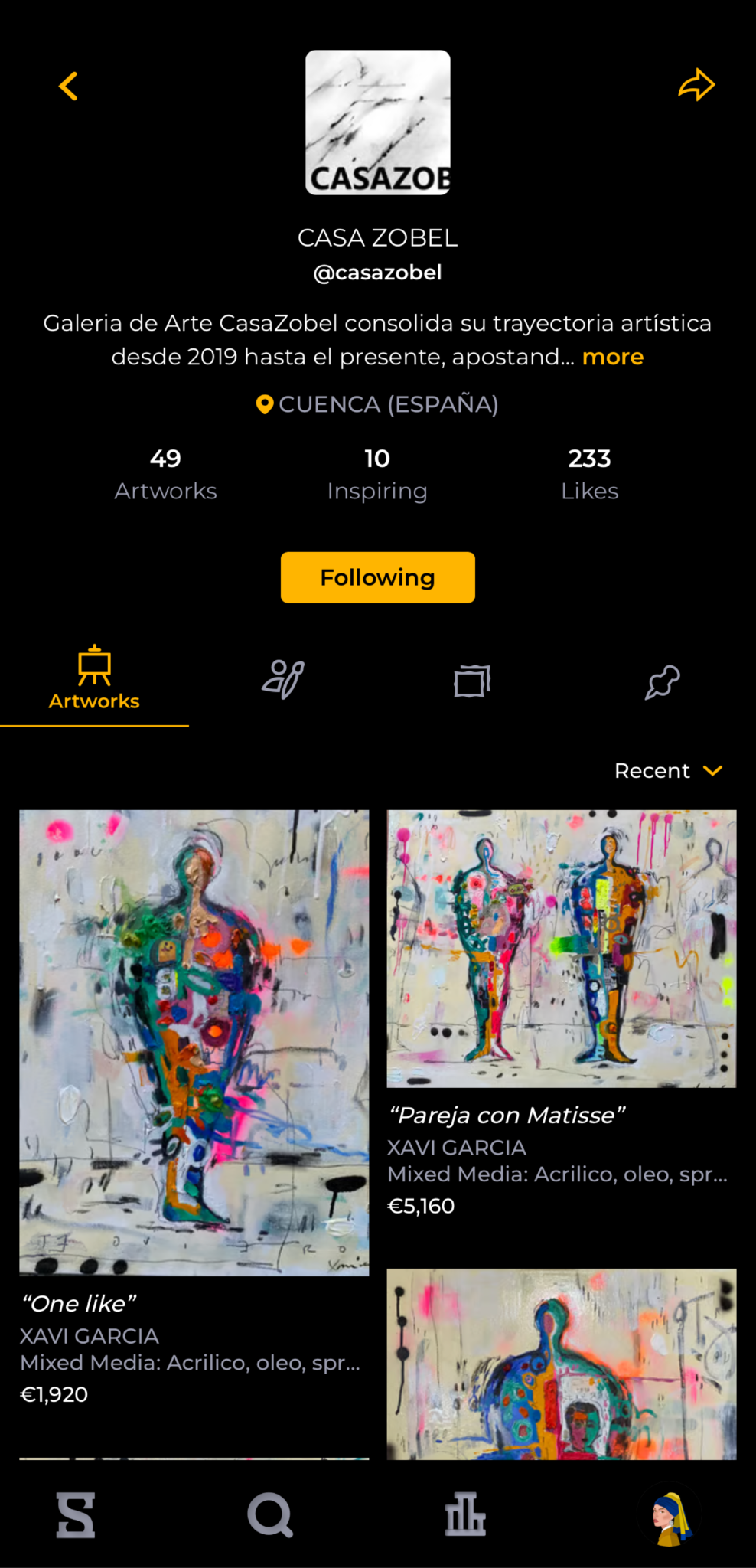Open the 10 Inspiring list
Viewport: 756px width, 1568px height.
pos(377,475)
